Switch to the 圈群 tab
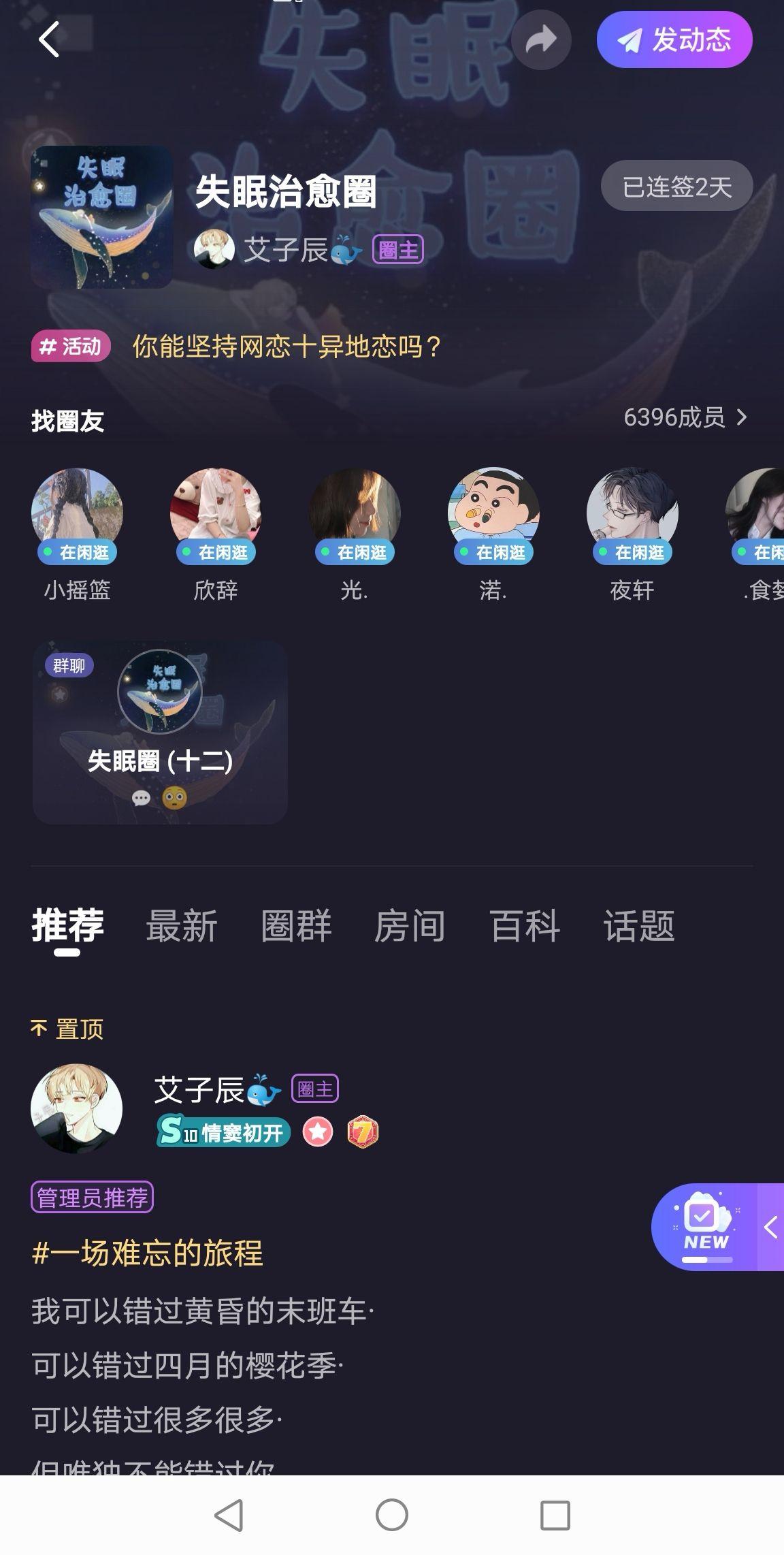 tap(296, 926)
